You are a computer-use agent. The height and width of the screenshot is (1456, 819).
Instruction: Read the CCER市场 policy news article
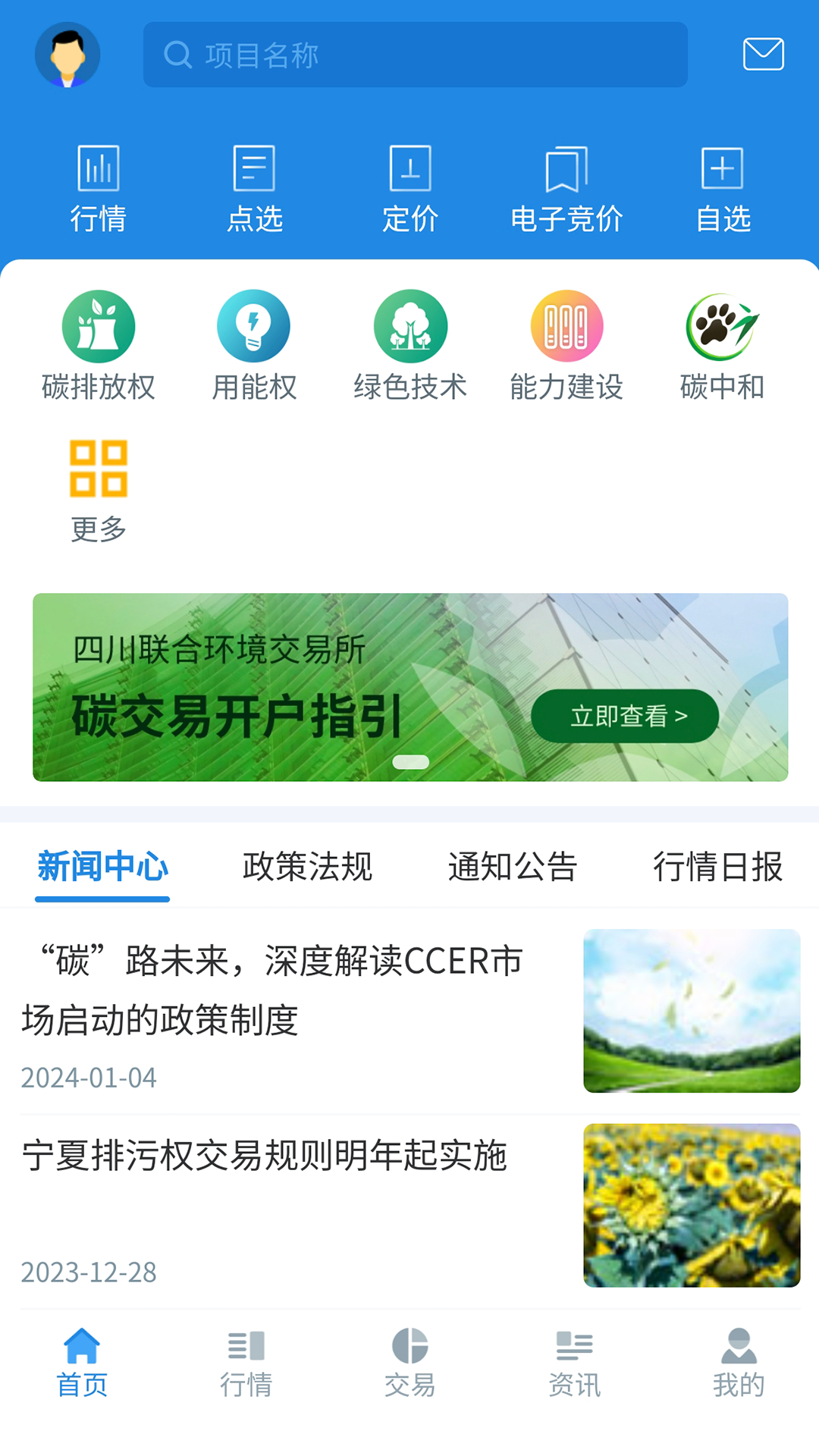coord(273,990)
